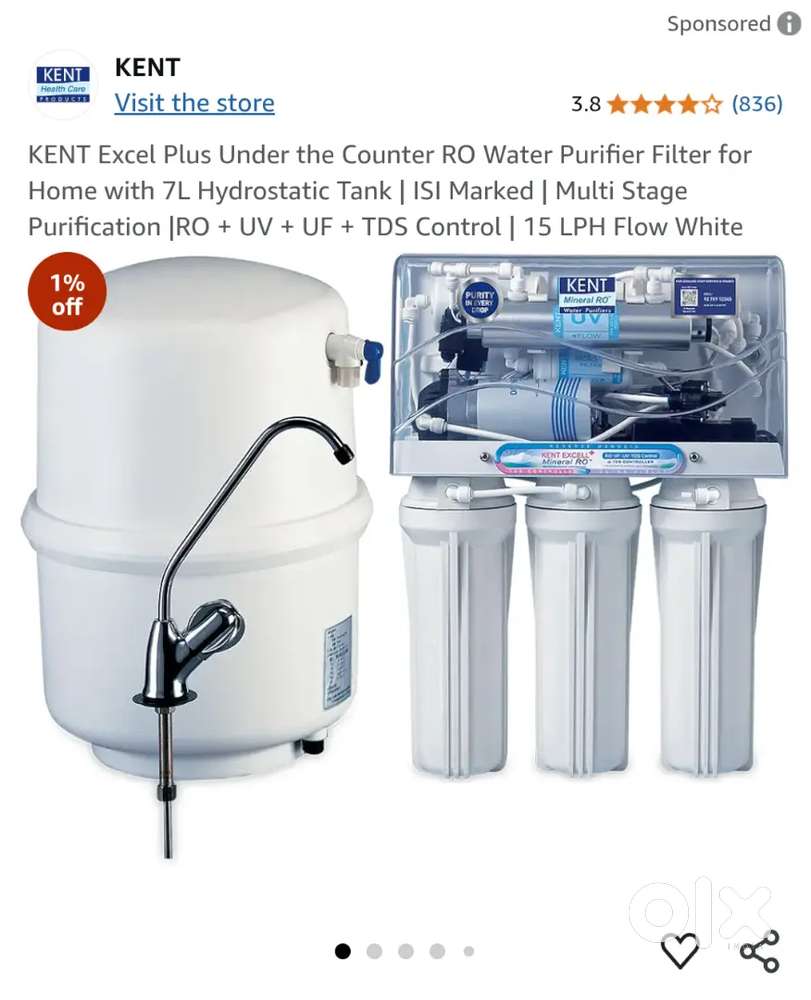Screen dimensions: 811x1000
Task: Add the KENT purifier to wishlist
Action: (681, 950)
